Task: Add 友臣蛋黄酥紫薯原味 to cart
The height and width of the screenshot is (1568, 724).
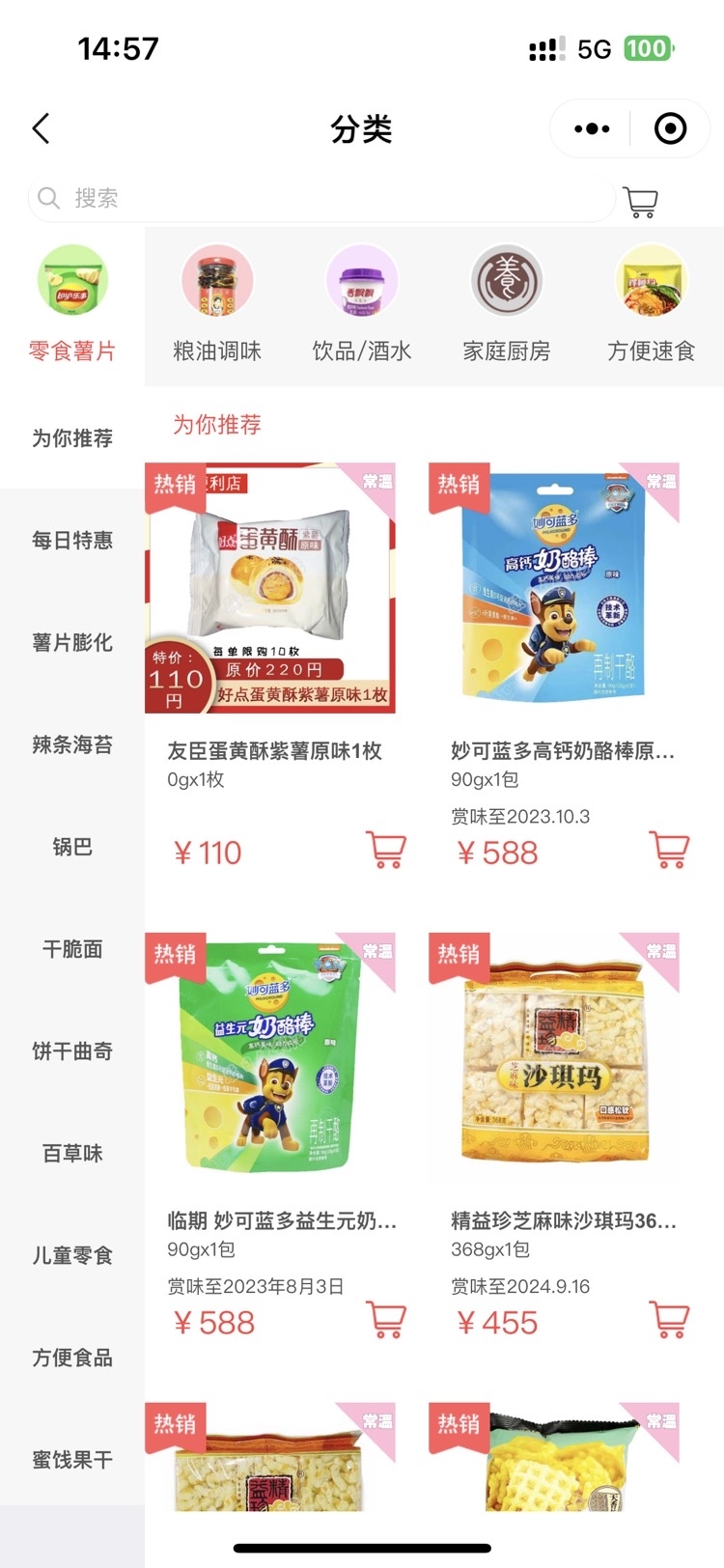Action: tap(386, 850)
